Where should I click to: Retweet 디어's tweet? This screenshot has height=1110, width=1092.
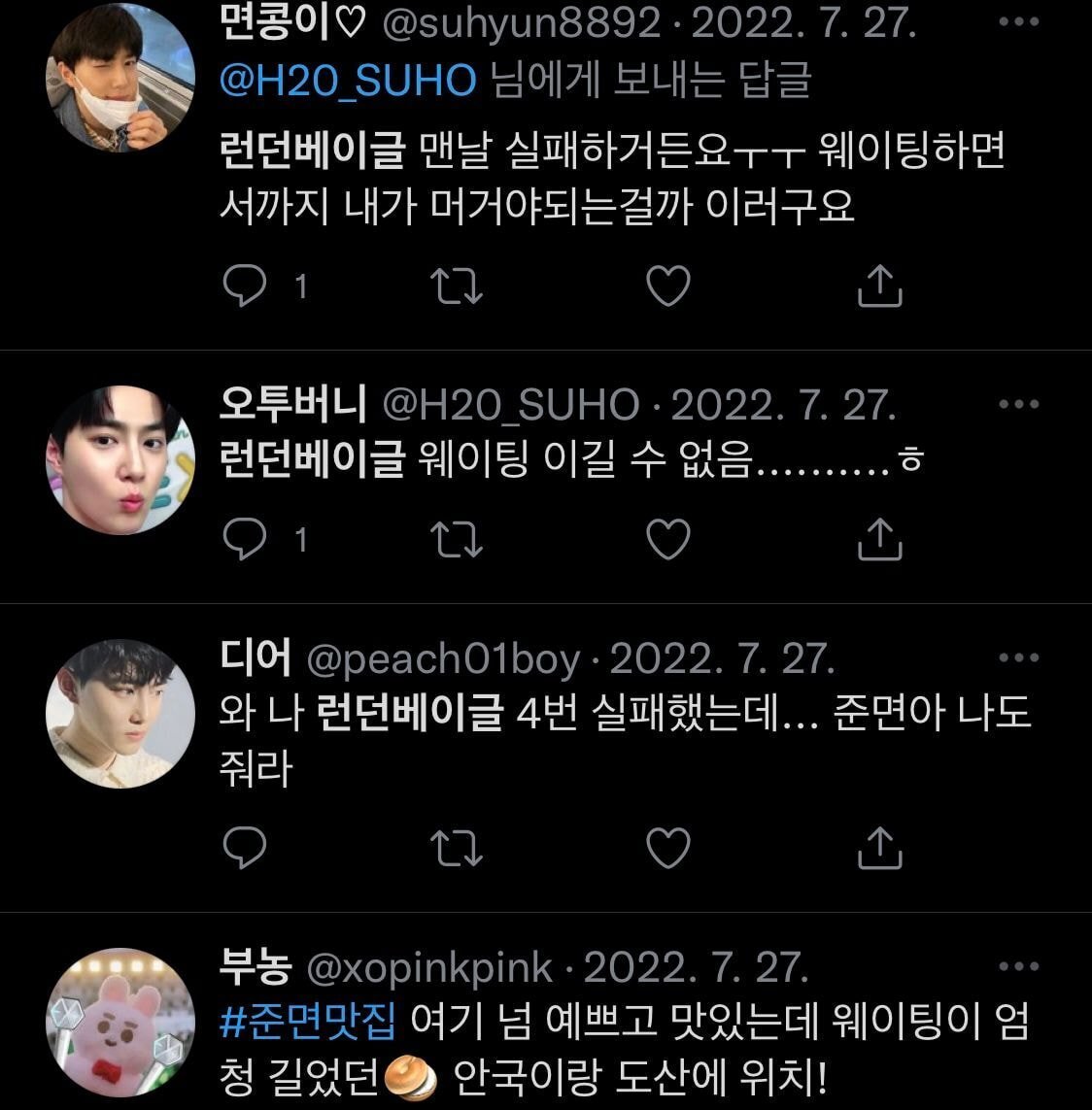[457, 848]
